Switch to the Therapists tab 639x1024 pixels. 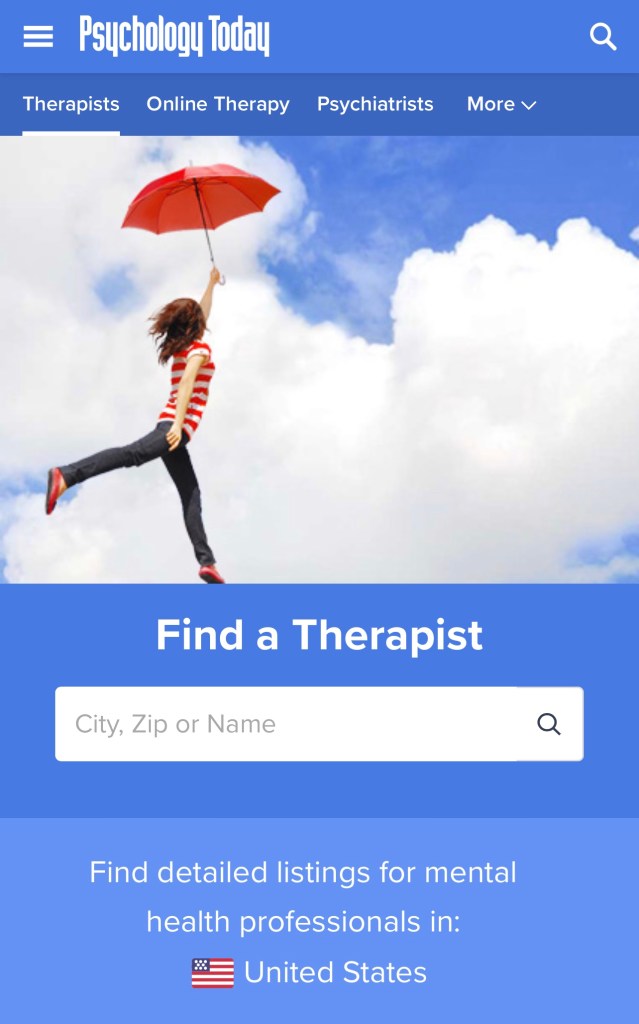tap(71, 104)
